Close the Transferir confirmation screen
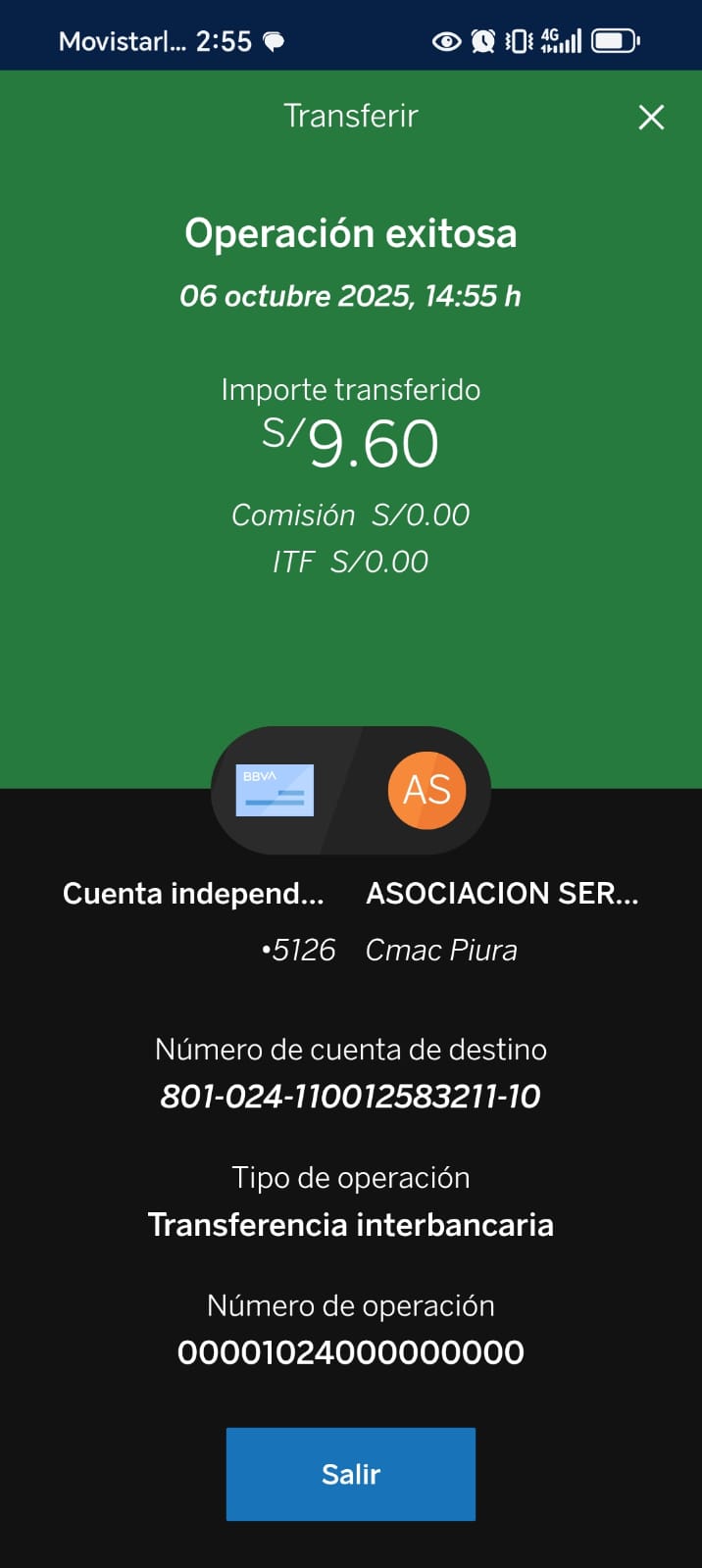 point(651,118)
